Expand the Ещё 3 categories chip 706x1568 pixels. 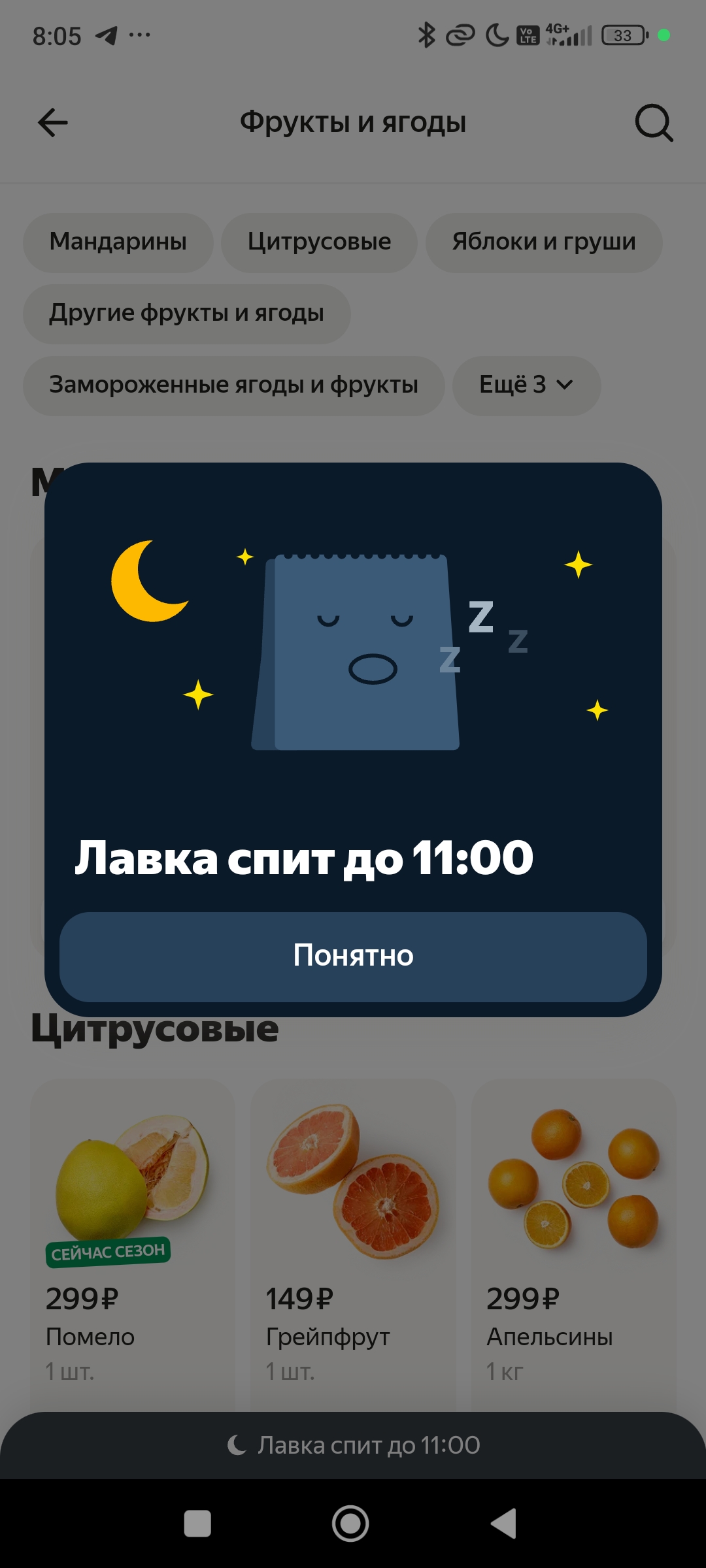coord(526,385)
